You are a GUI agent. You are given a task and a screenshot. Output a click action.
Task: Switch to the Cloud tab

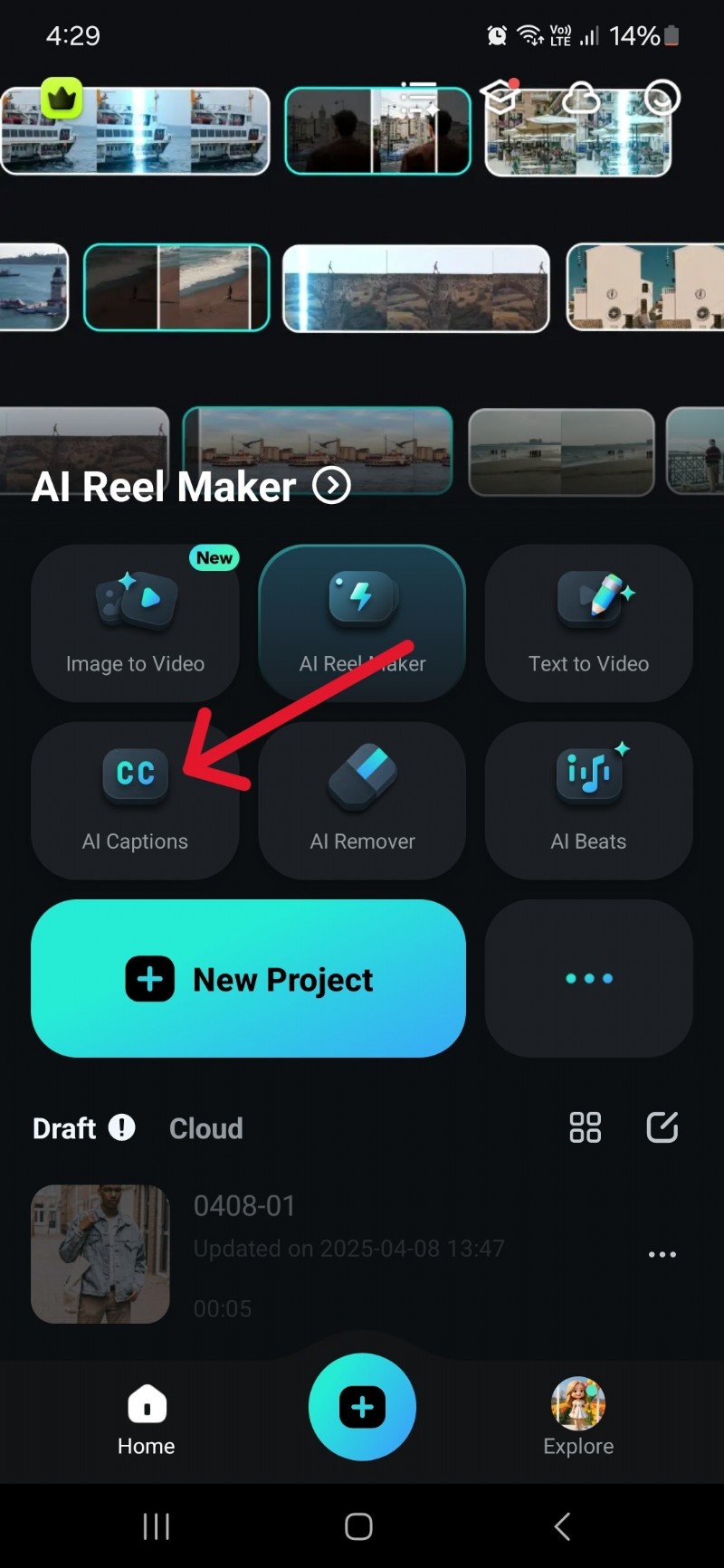coord(205,1127)
